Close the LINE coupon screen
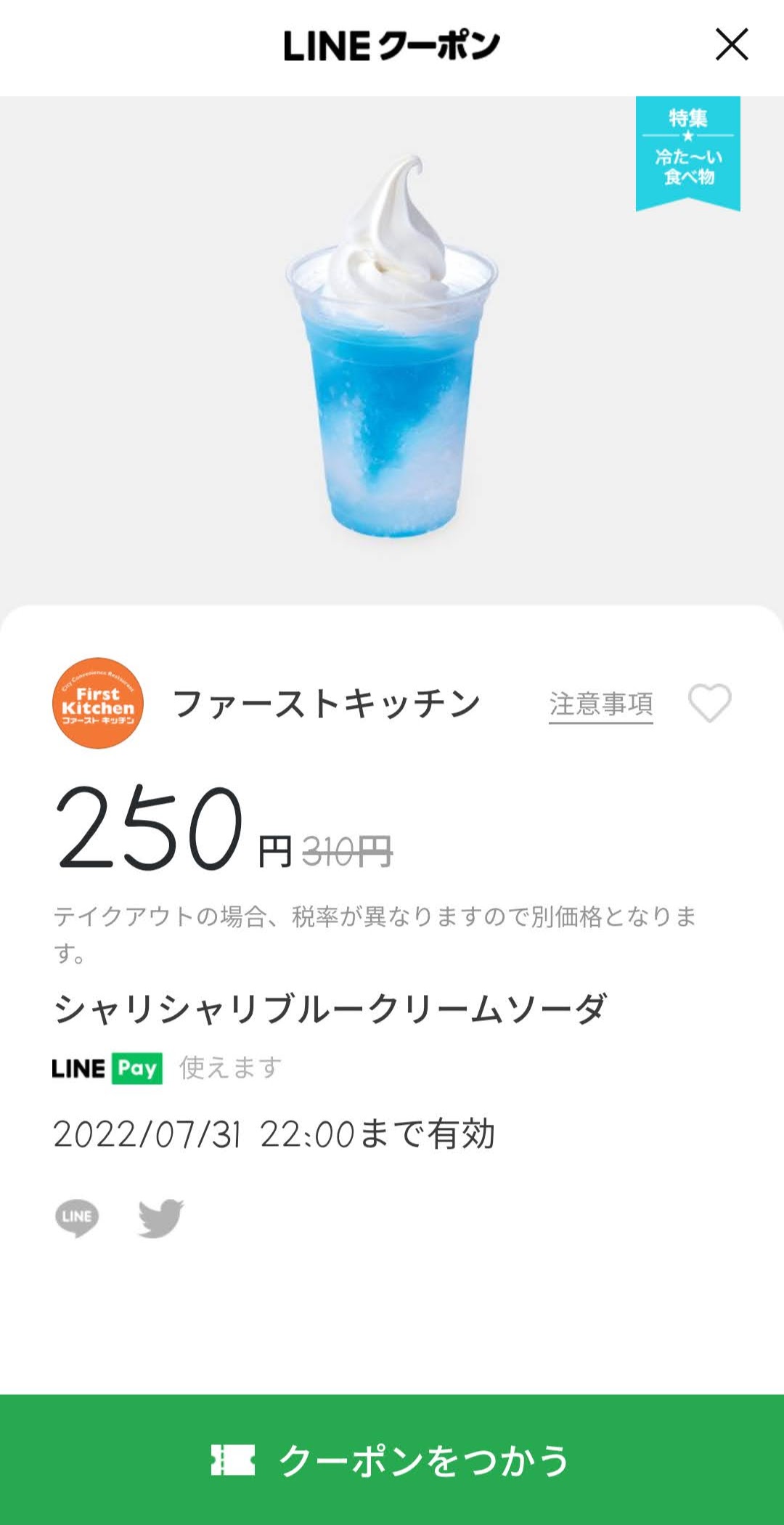The height and width of the screenshot is (1525, 784). pos(732,44)
